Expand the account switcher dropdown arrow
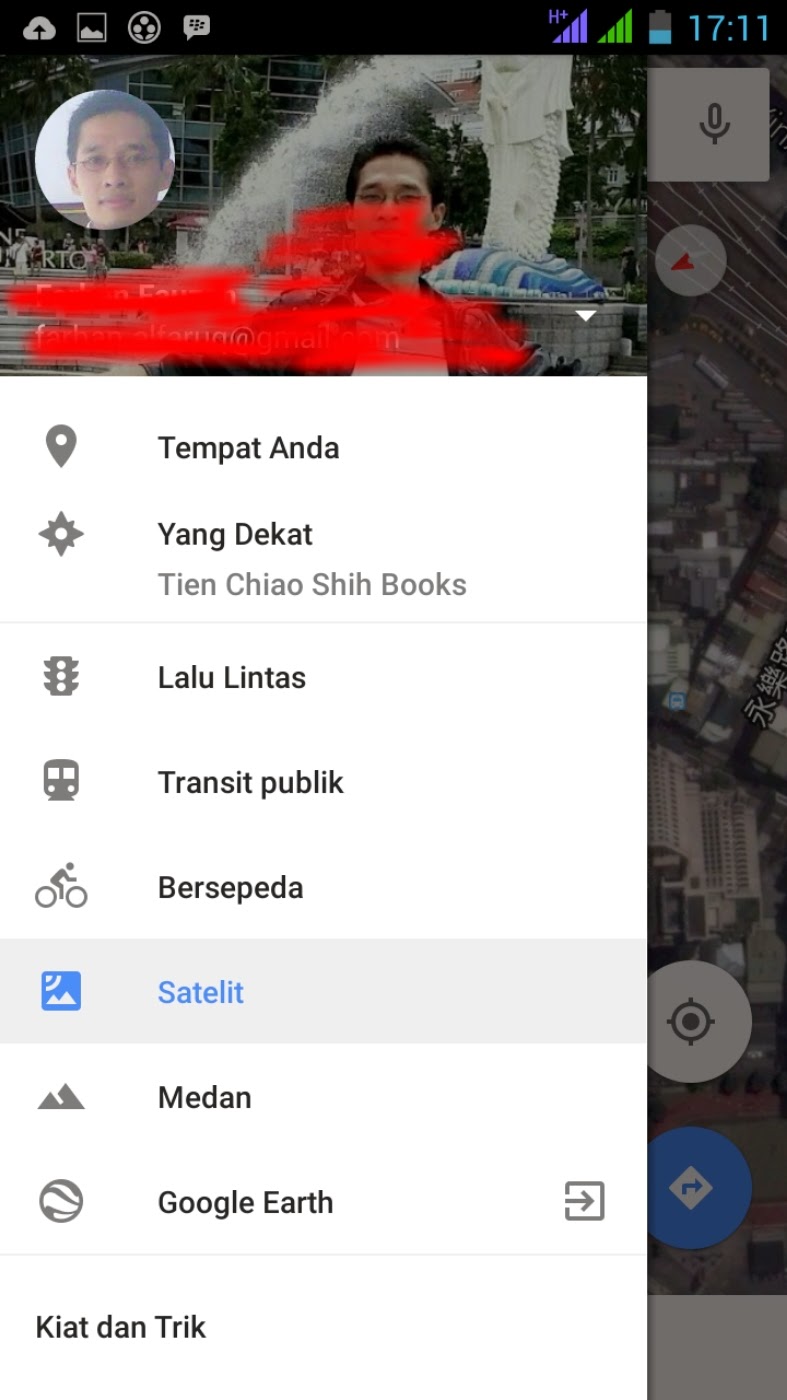 (x=586, y=316)
